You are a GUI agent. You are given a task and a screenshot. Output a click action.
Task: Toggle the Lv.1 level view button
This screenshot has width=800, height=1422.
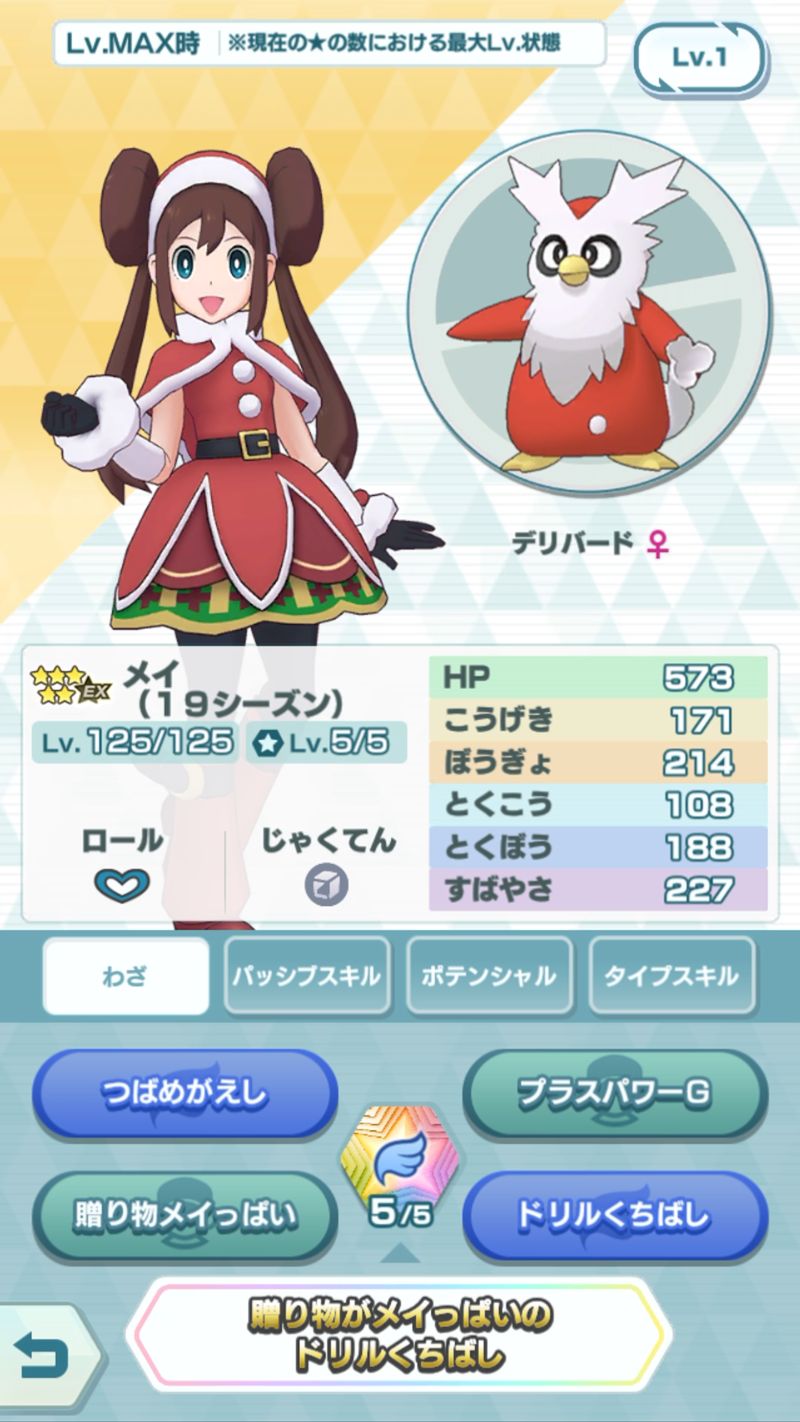pos(699,59)
